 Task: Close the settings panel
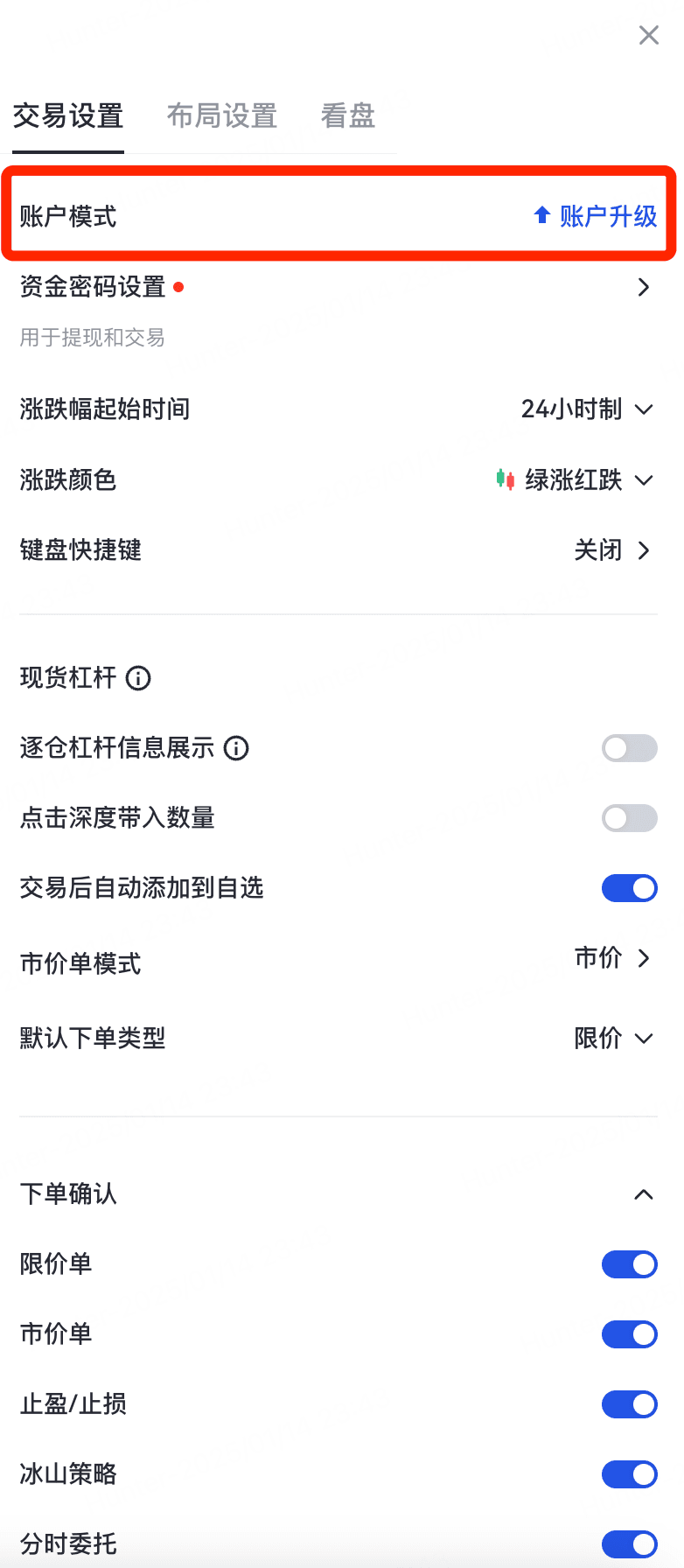648,35
